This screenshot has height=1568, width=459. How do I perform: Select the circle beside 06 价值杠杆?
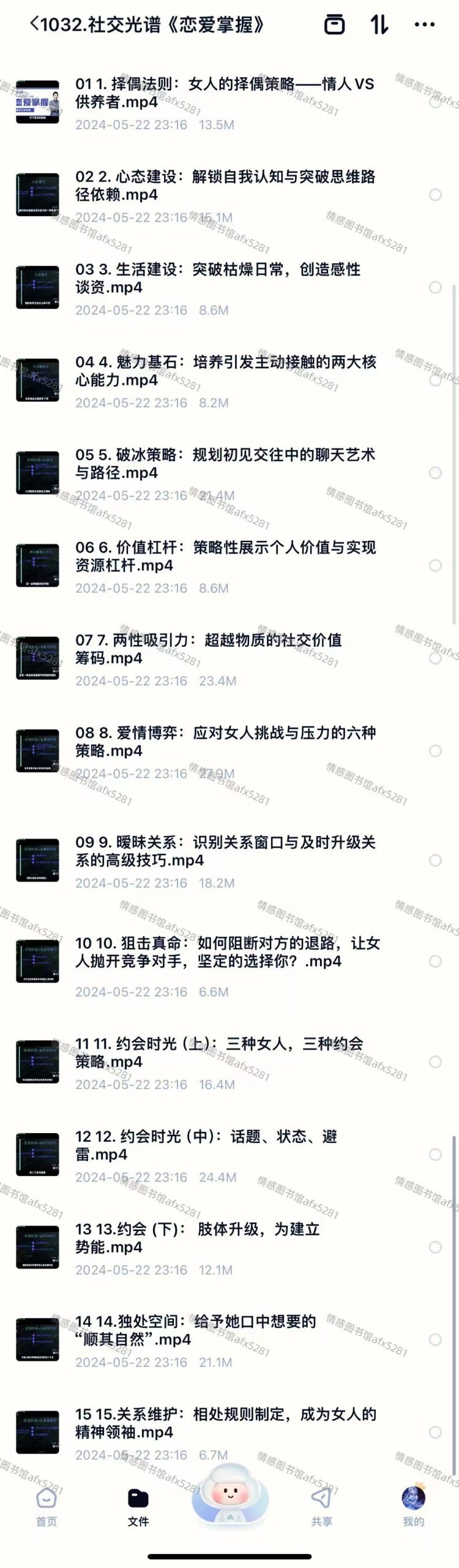(x=435, y=565)
